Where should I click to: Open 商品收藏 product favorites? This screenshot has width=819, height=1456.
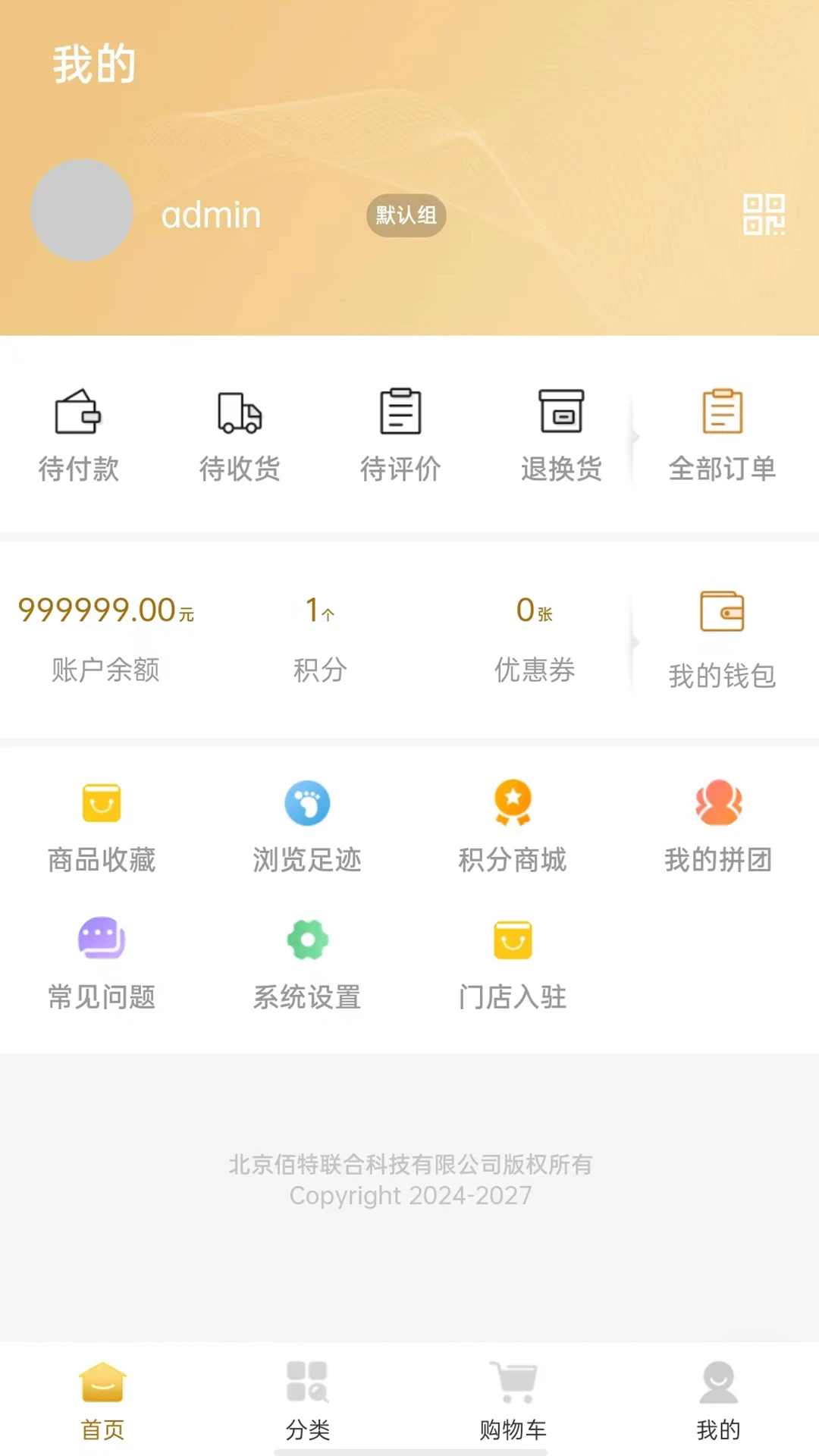pos(101,827)
